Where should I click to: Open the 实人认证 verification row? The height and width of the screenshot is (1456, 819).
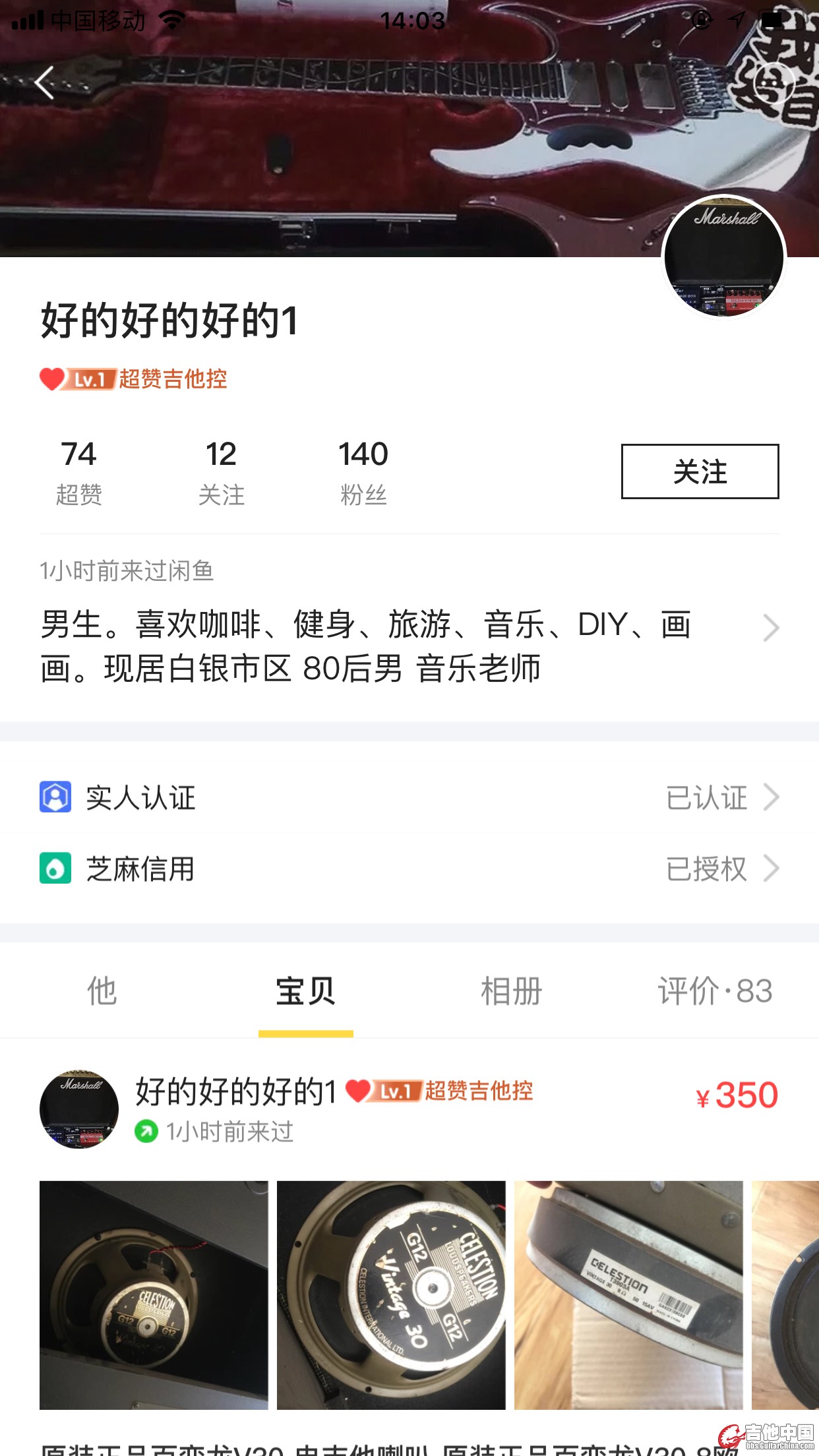[x=409, y=797]
